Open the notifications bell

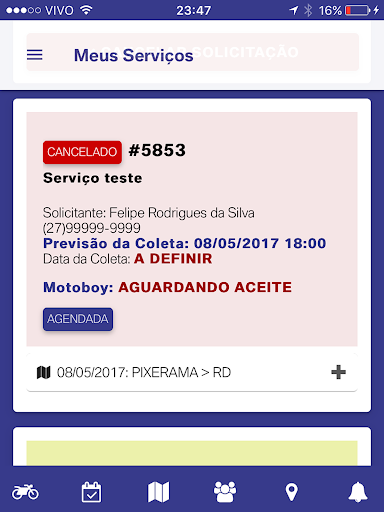coord(358,492)
